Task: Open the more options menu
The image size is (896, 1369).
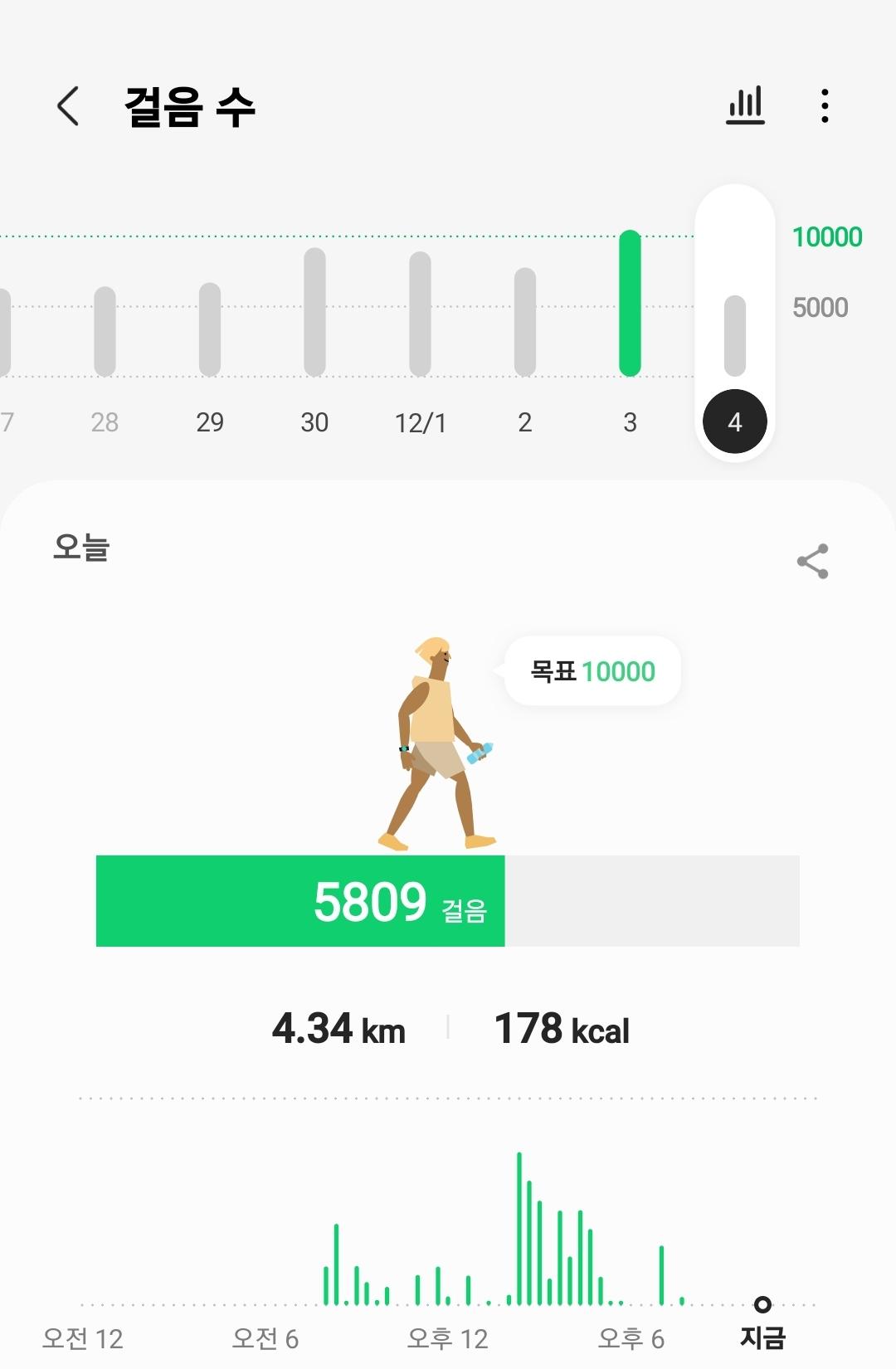Action: (824, 106)
